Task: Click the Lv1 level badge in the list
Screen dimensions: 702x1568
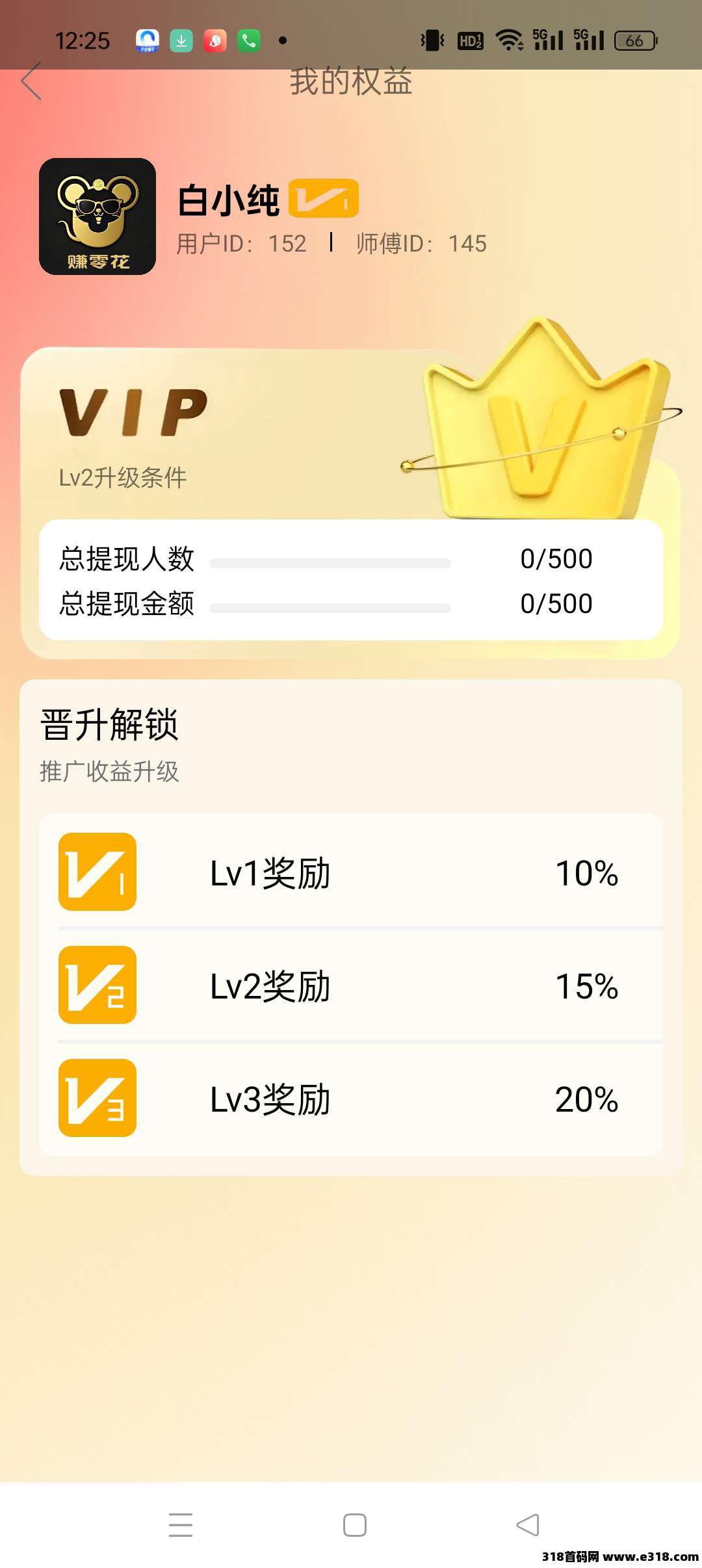Action: 97,871
